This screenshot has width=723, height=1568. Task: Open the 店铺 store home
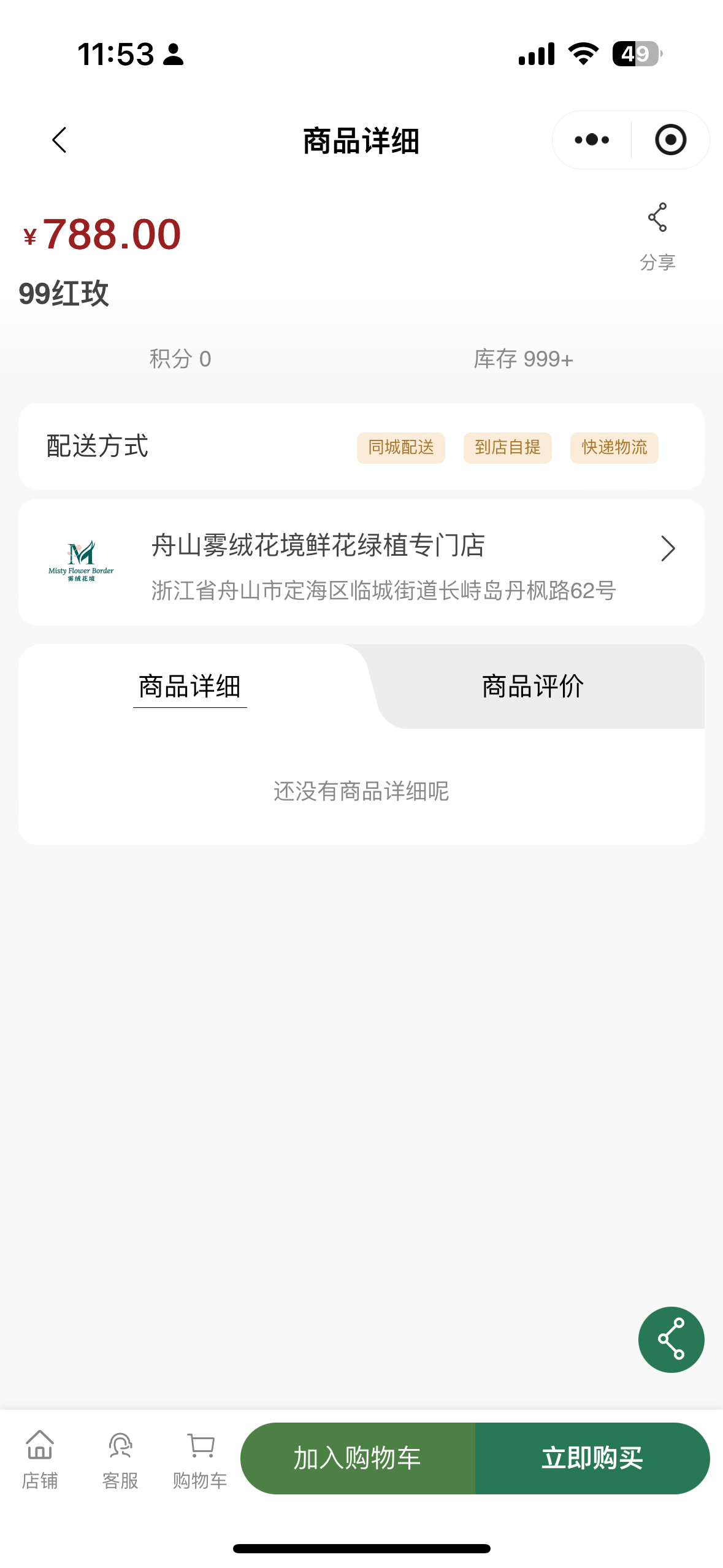(40, 1459)
